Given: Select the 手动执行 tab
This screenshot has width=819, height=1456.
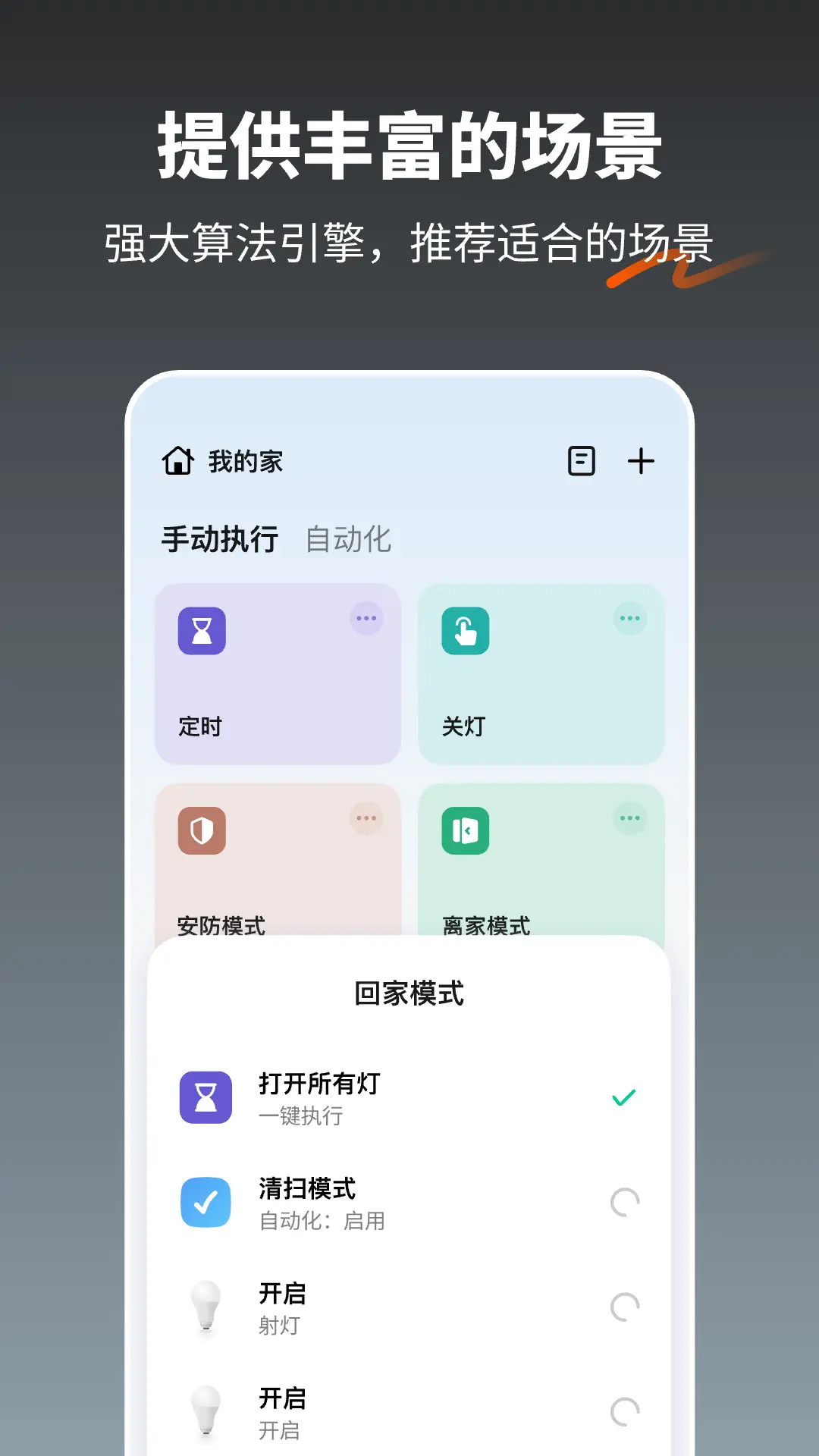Looking at the screenshot, I should tap(219, 540).
